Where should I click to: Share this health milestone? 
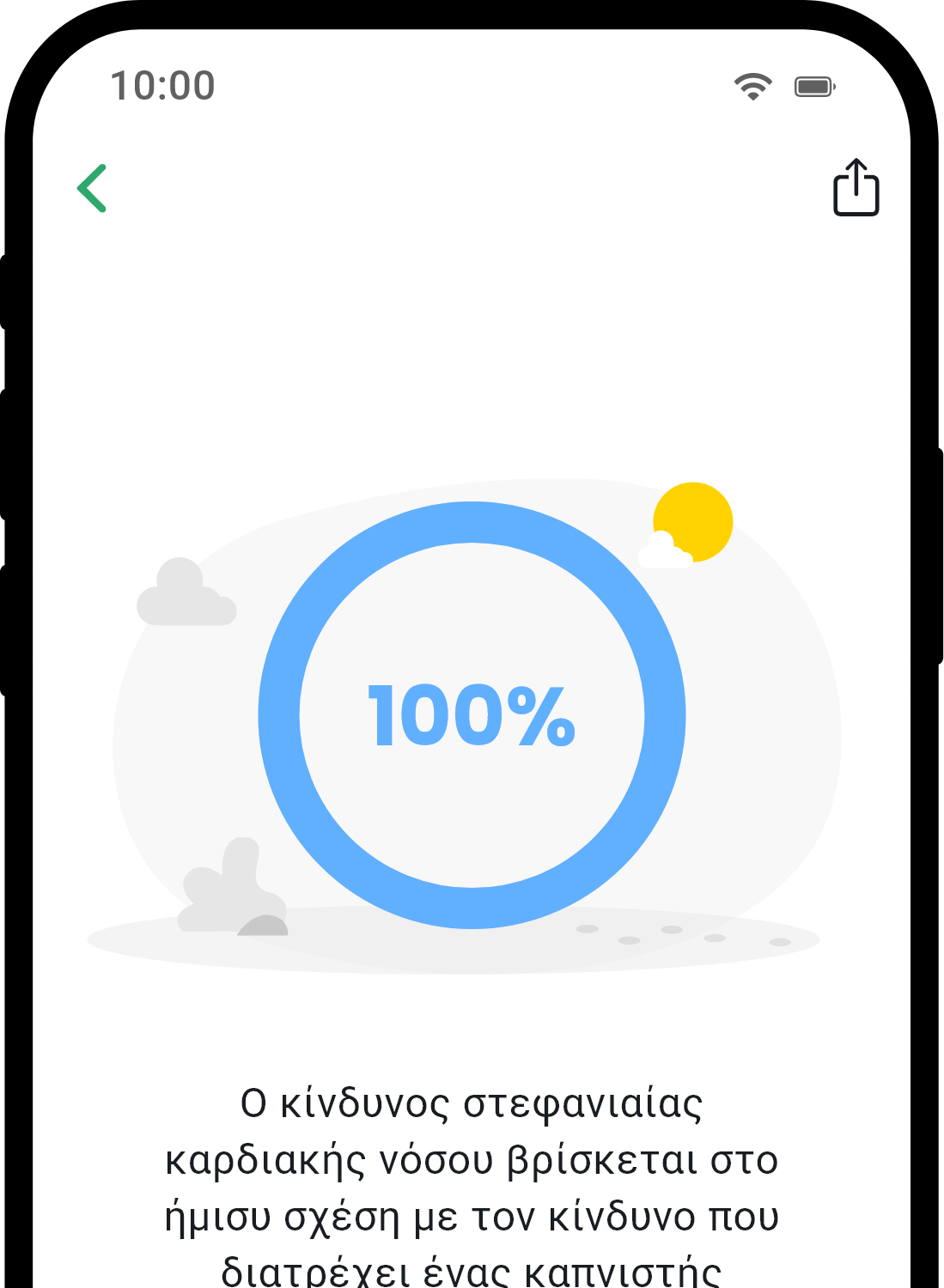pyautogui.click(x=856, y=187)
